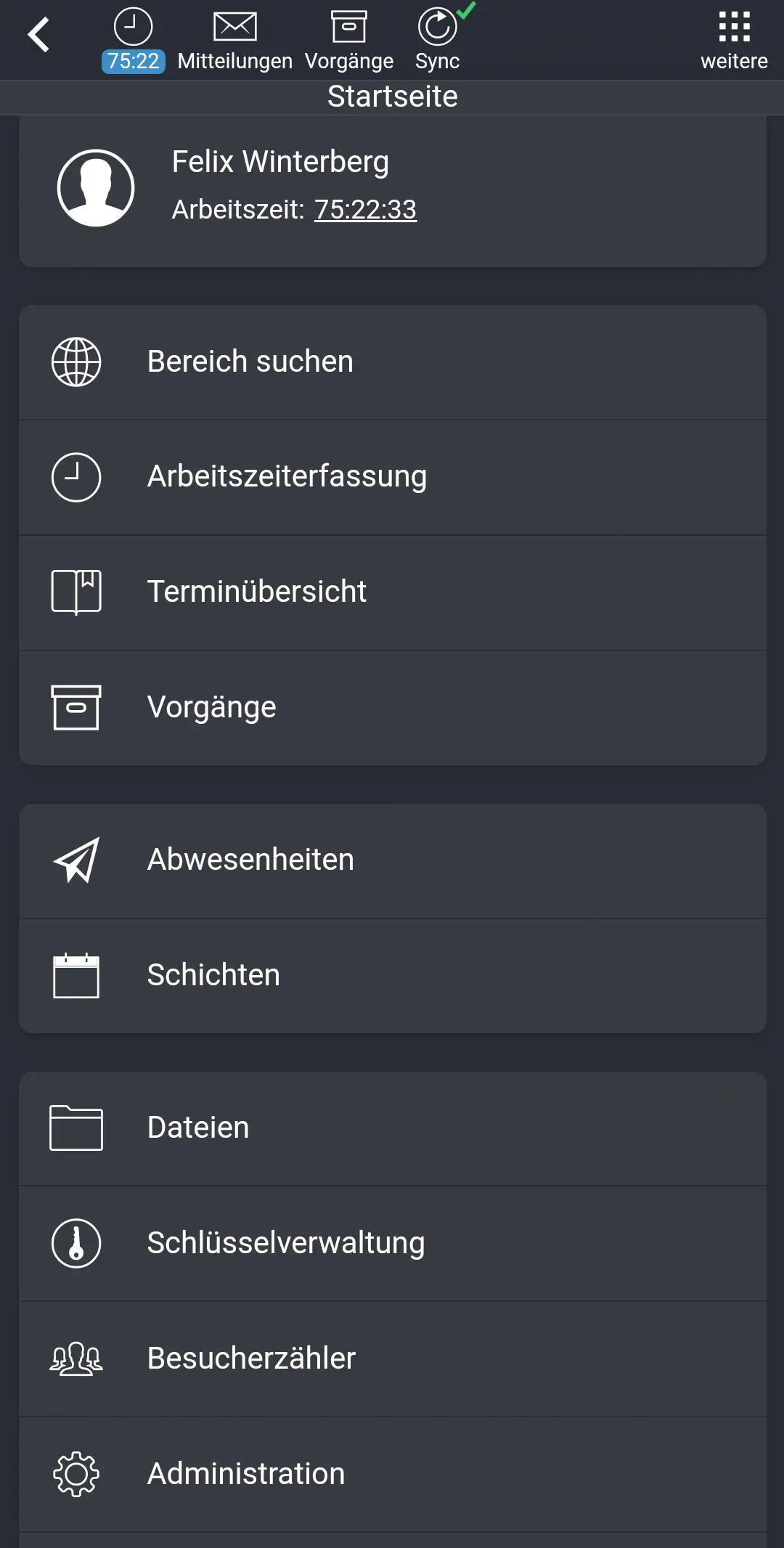Image resolution: width=784 pixels, height=1548 pixels.
Task: Open Mitteilungen via the envelope icon
Action: coord(234,26)
